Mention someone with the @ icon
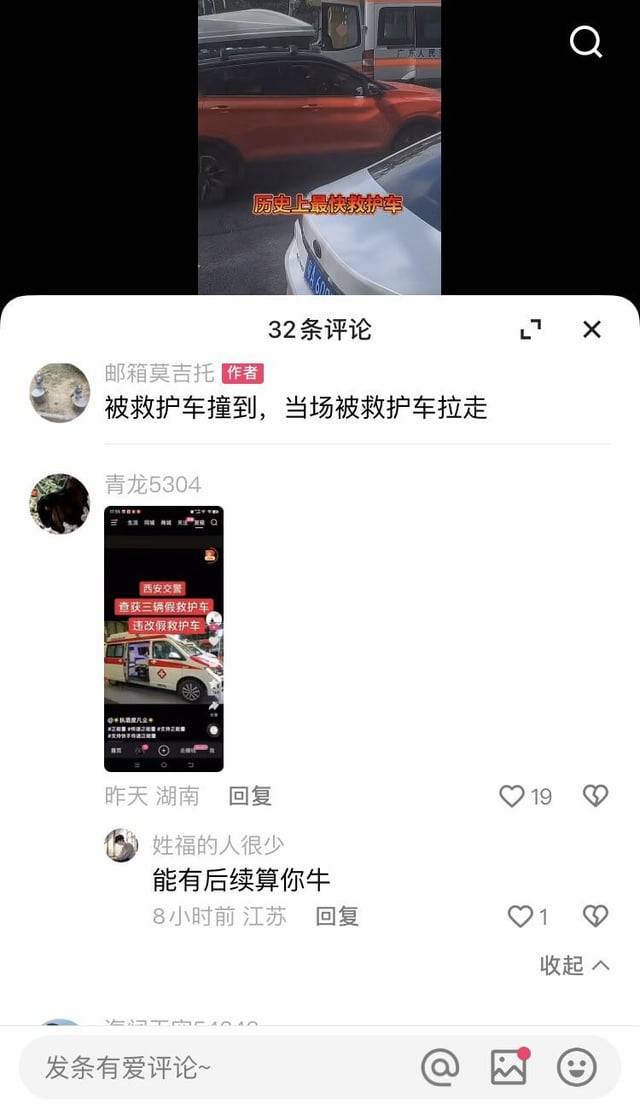This screenshot has height=1109, width=640. (440, 1067)
